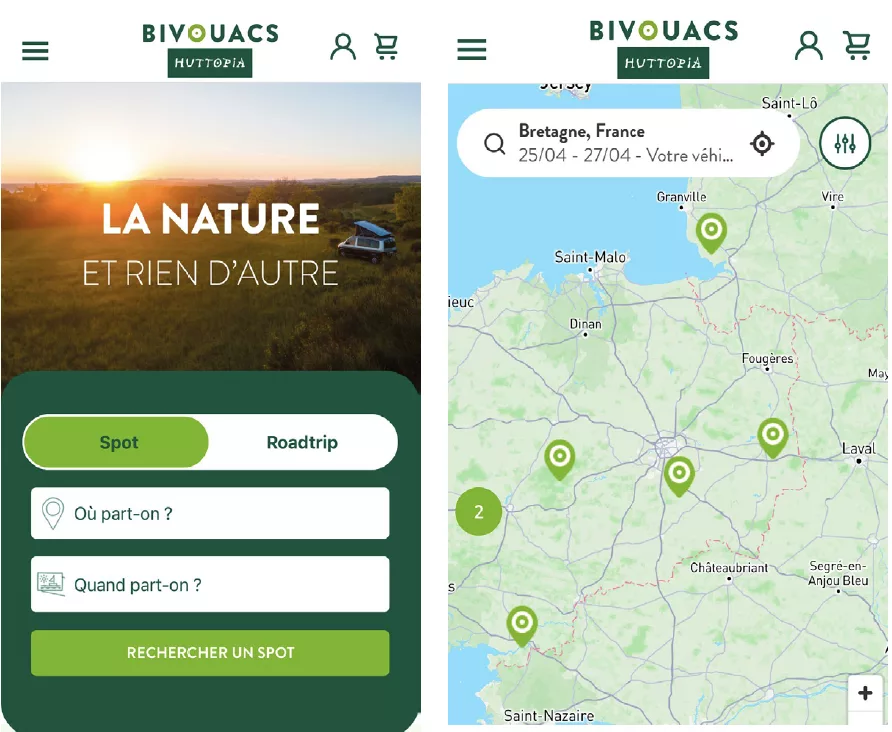Image resolution: width=892 pixels, height=732 pixels.
Task: Select the spot pin near Granville
Action: (x=711, y=232)
